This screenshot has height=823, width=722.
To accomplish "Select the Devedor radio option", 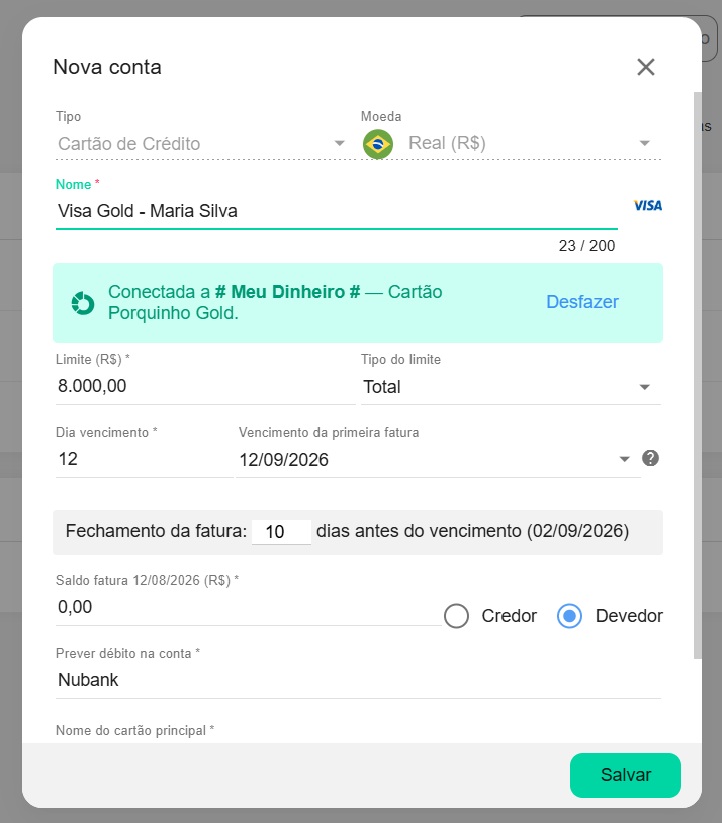I will [x=569, y=616].
